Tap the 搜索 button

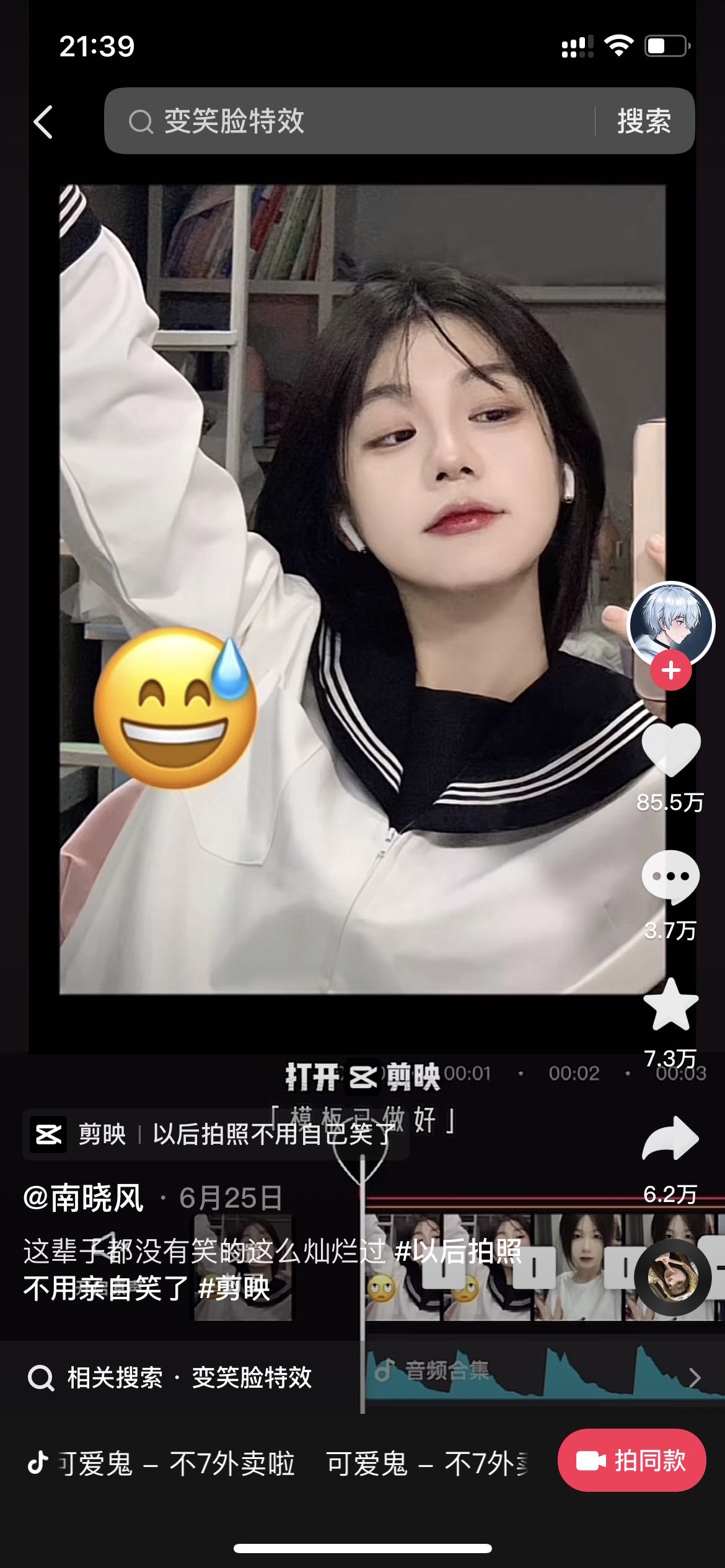tap(644, 121)
